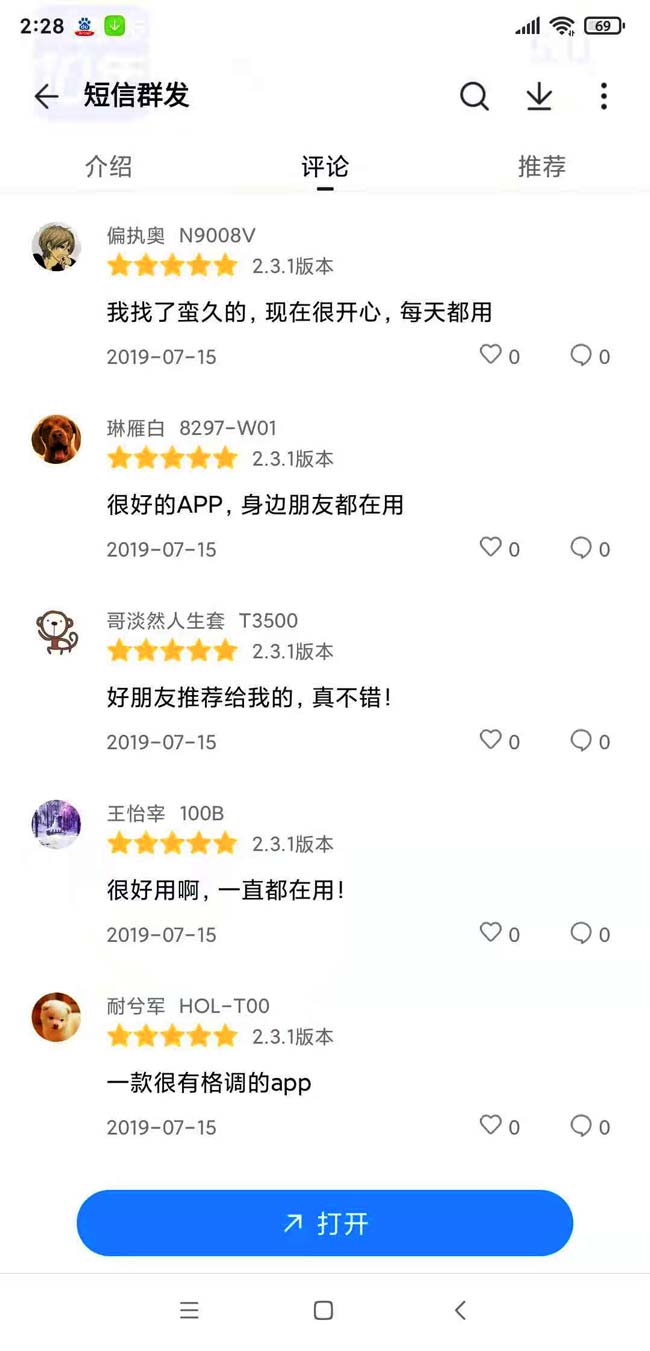The image size is (650, 1351).
Task: Tap the blue 打开 button
Action: pos(325,1223)
